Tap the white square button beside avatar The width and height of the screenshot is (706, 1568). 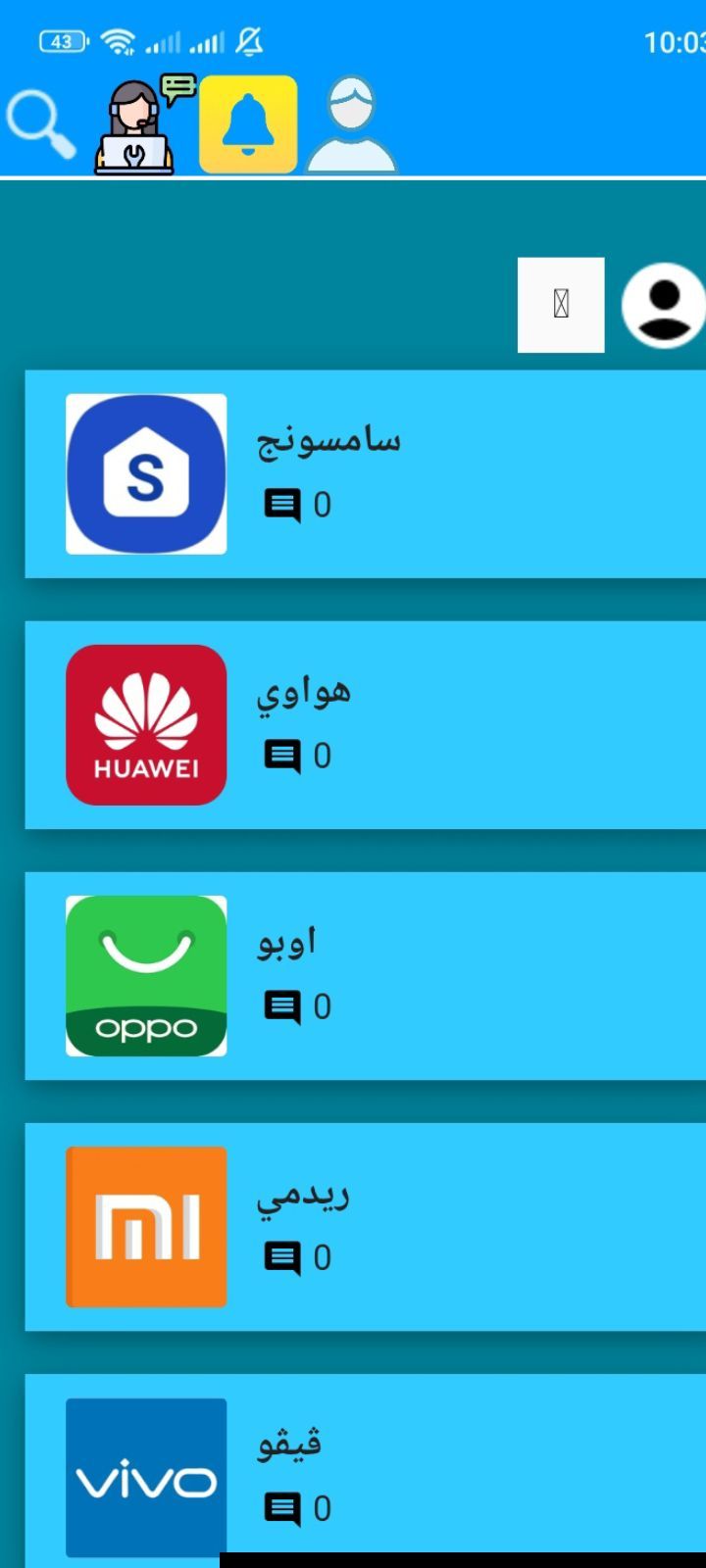(x=561, y=305)
